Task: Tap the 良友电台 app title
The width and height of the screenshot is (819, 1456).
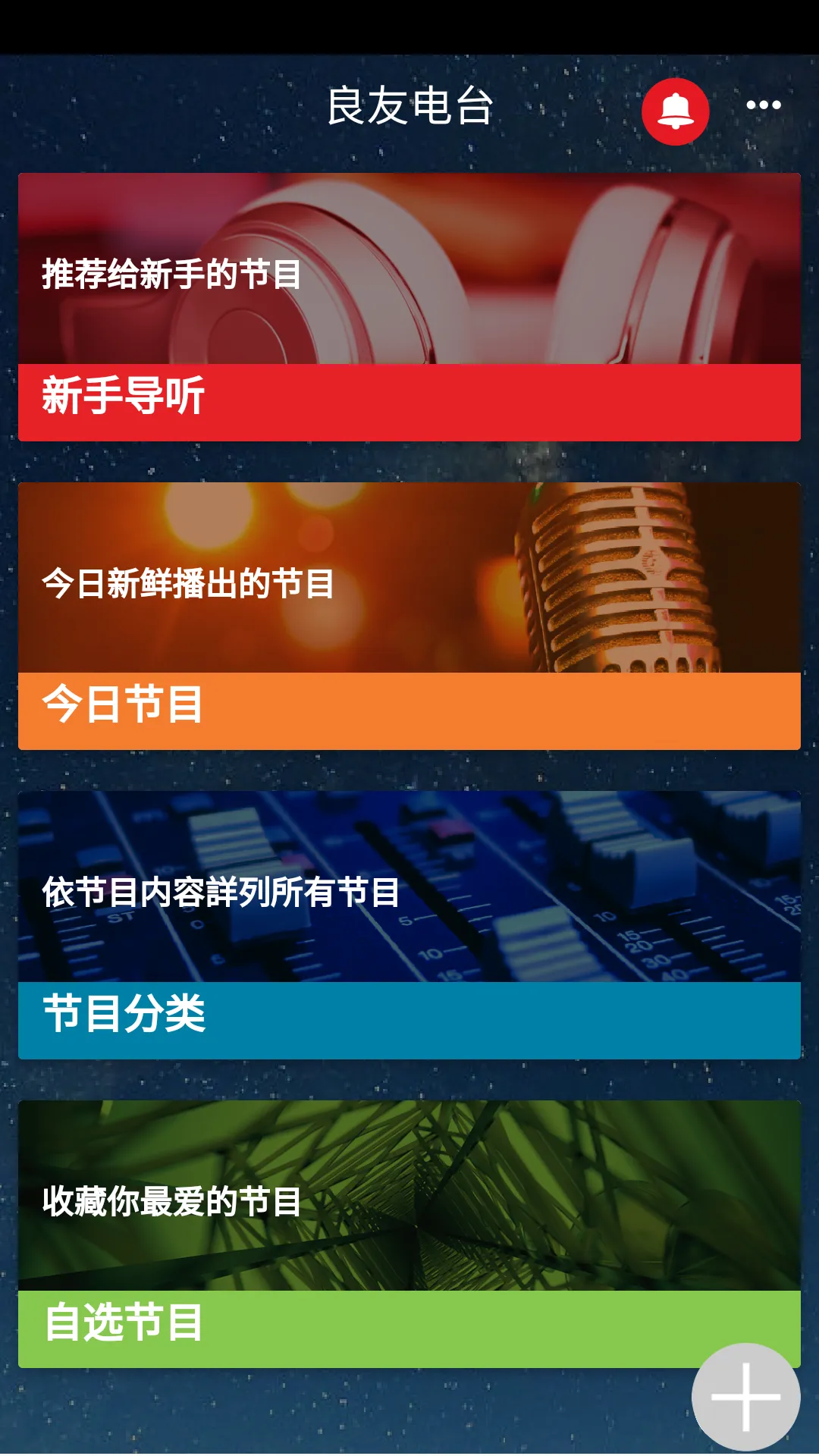Action: pos(409,106)
